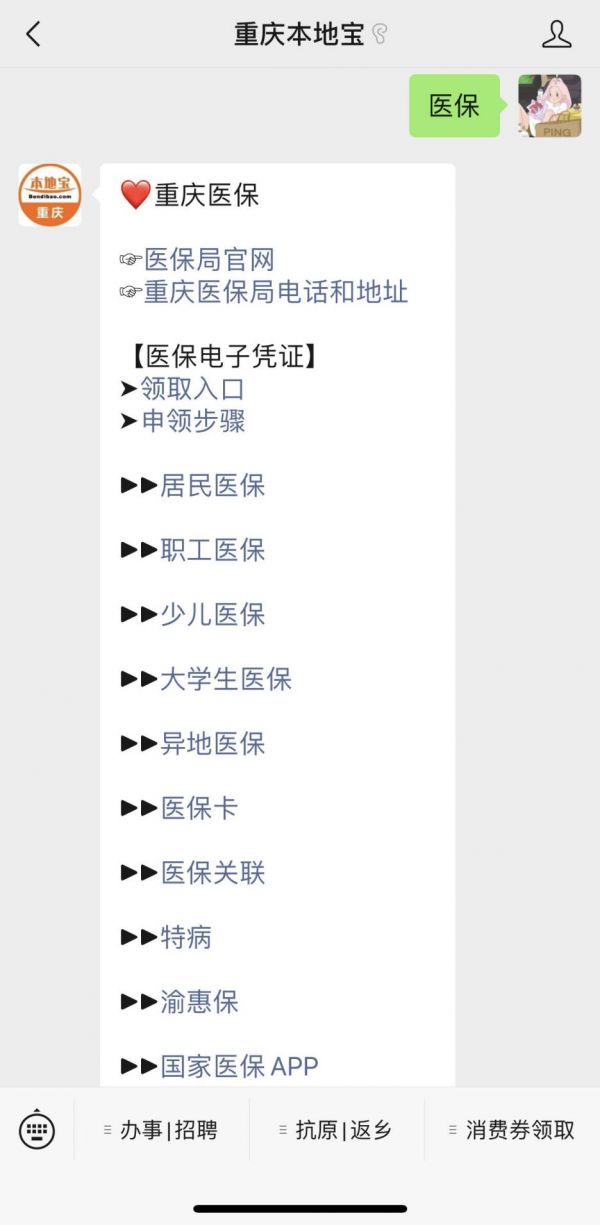
Task: Open the 渝惠保 link
Action: (199, 1001)
